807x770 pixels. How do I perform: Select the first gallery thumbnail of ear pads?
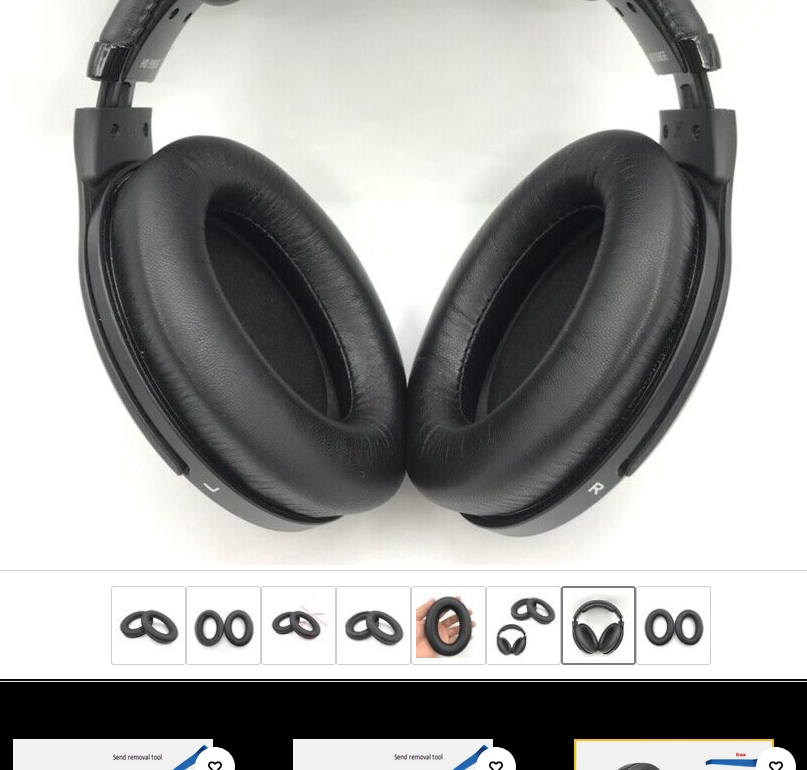[148, 626]
